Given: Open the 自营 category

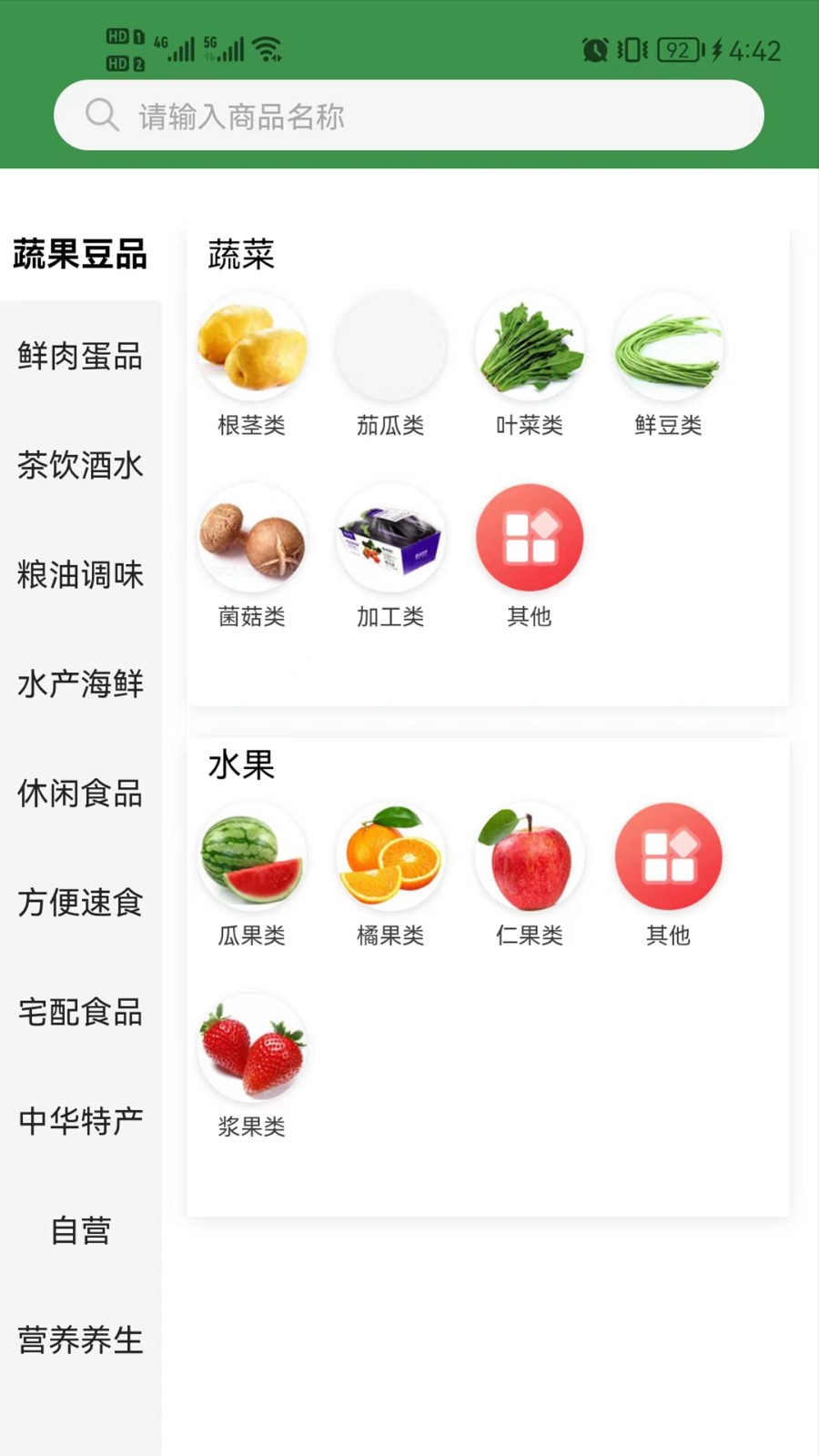Looking at the screenshot, I should [x=80, y=1229].
